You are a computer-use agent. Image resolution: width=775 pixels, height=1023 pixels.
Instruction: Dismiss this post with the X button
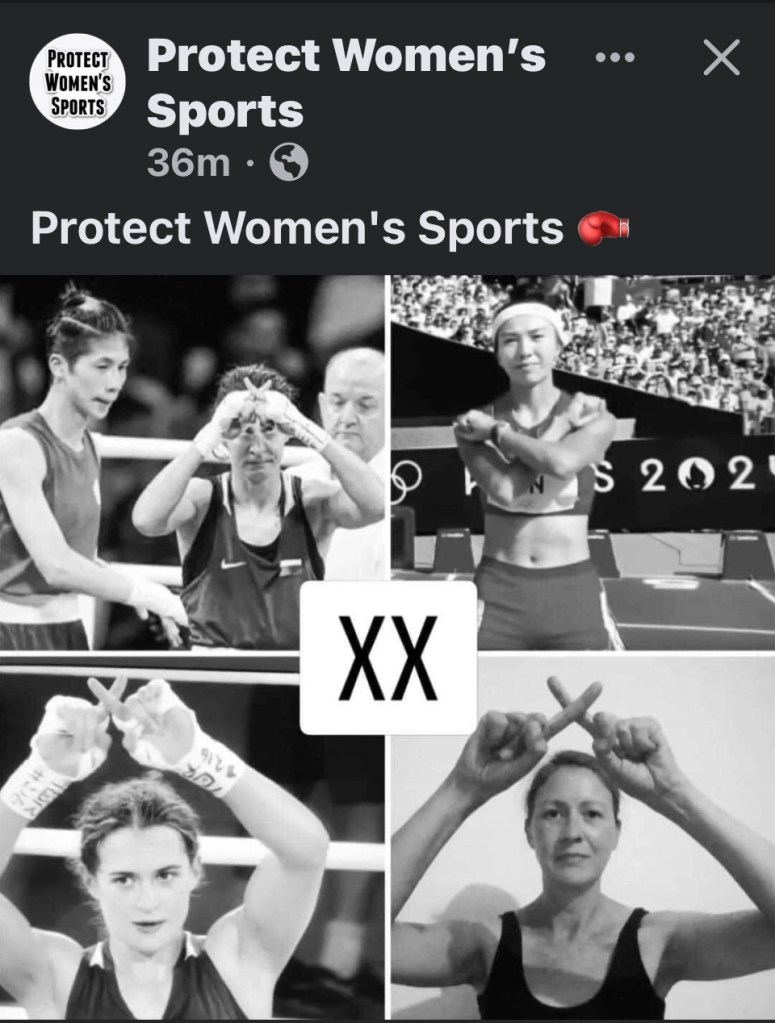(721, 58)
